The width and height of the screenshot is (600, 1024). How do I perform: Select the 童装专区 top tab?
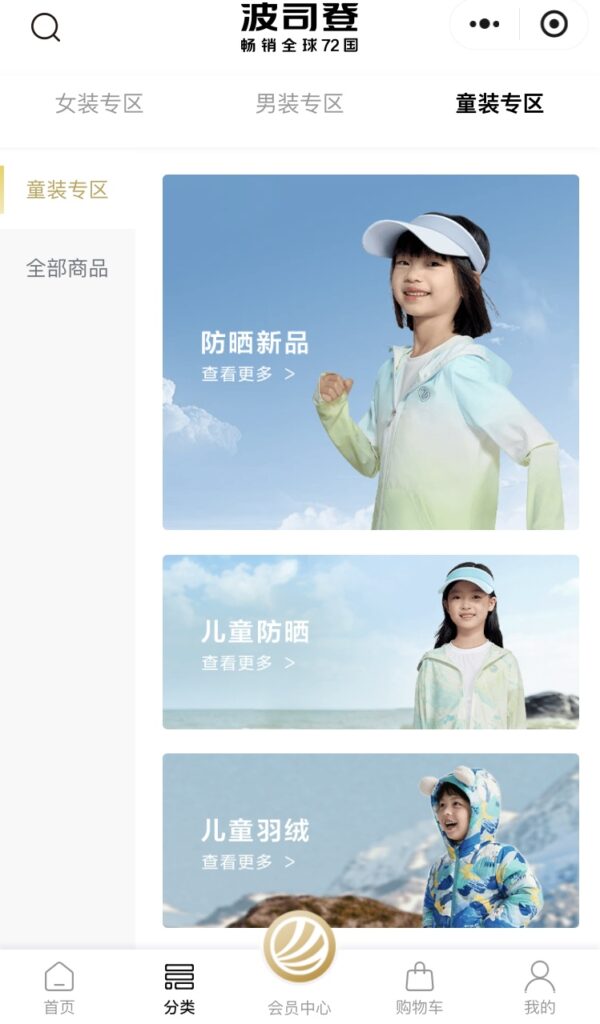pyautogui.click(x=499, y=103)
